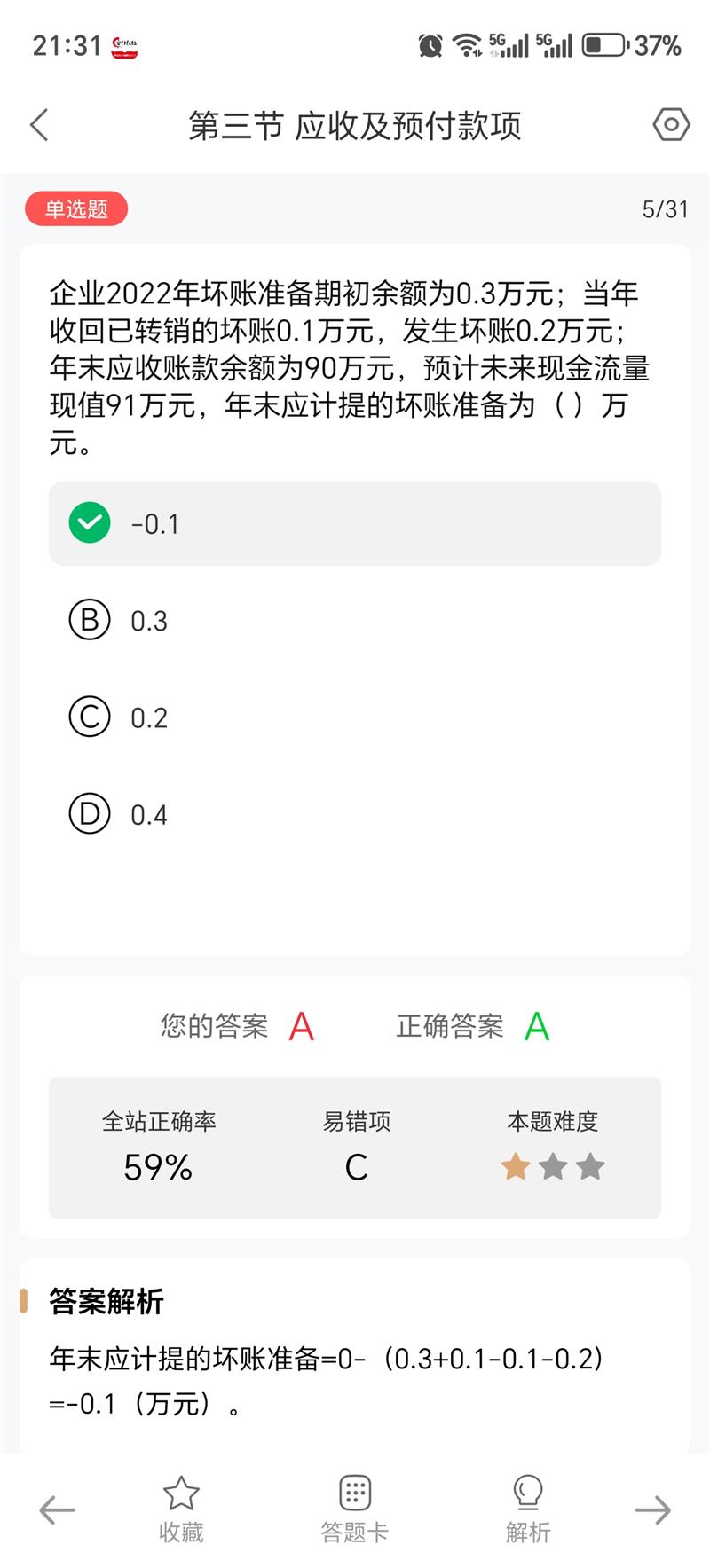Go back from the 应收及预付款项 section

[39, 125]
